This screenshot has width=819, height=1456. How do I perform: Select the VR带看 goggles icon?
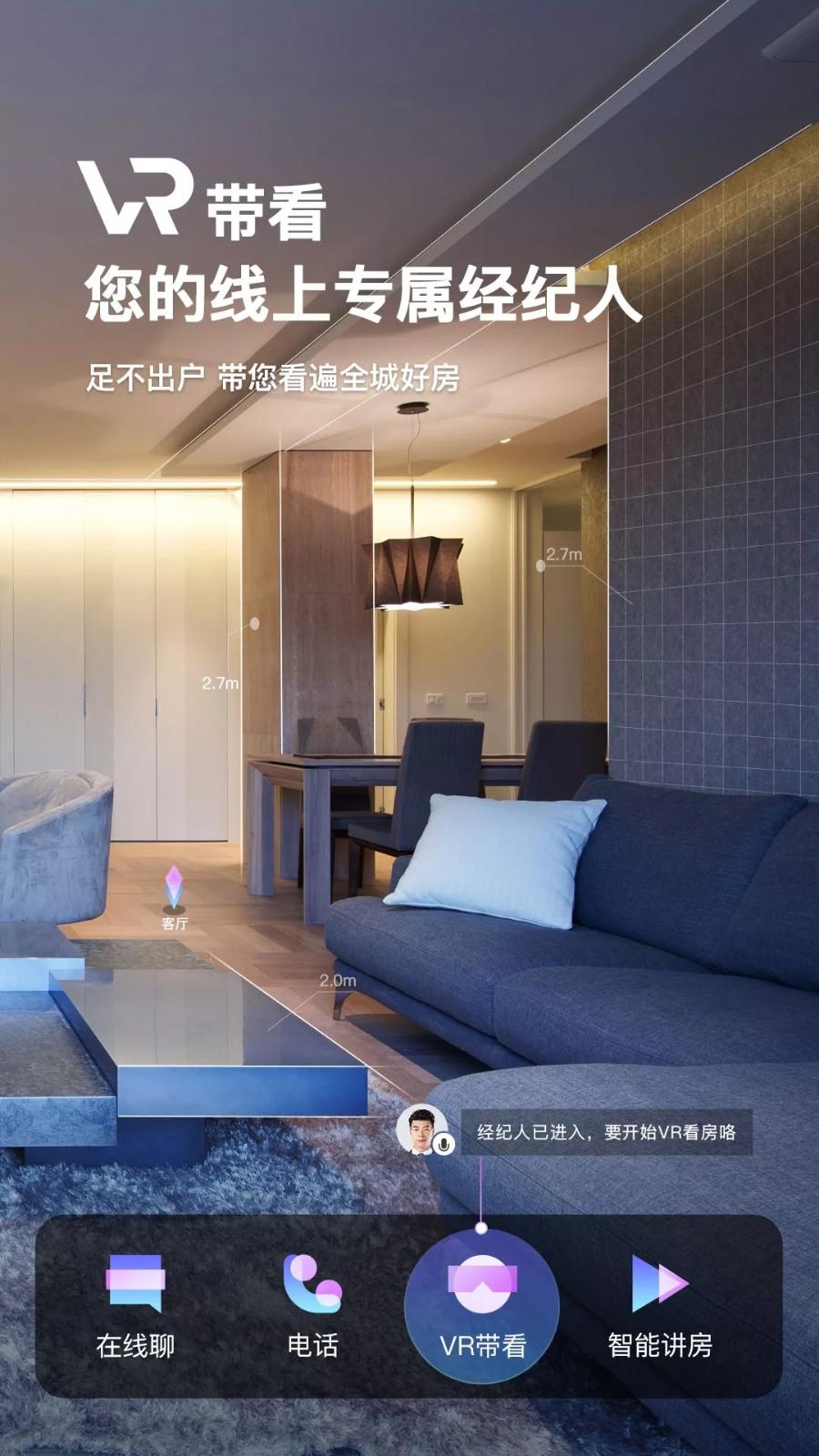pos(485,1281)
